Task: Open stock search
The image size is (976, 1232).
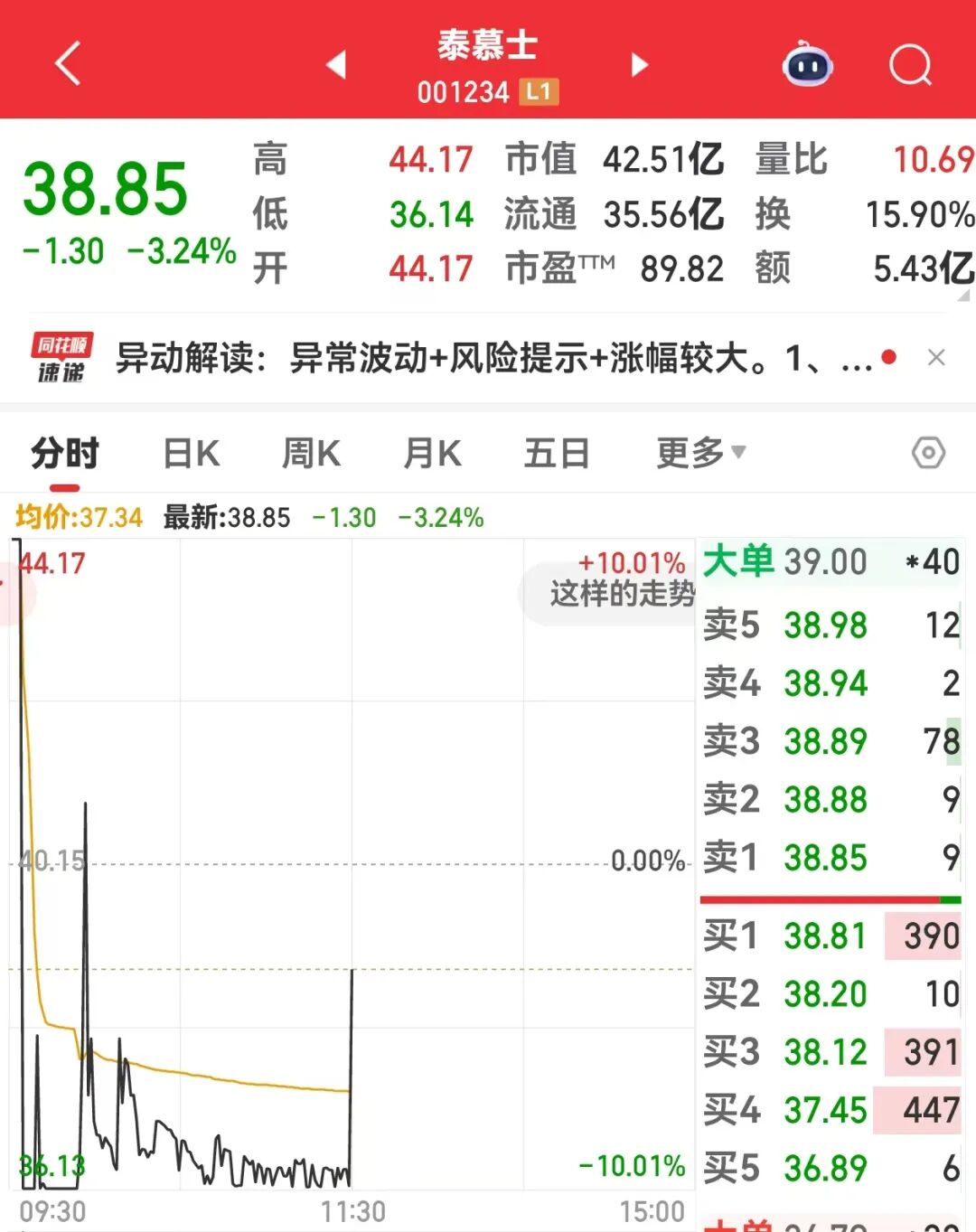Action: coord(909,65)
